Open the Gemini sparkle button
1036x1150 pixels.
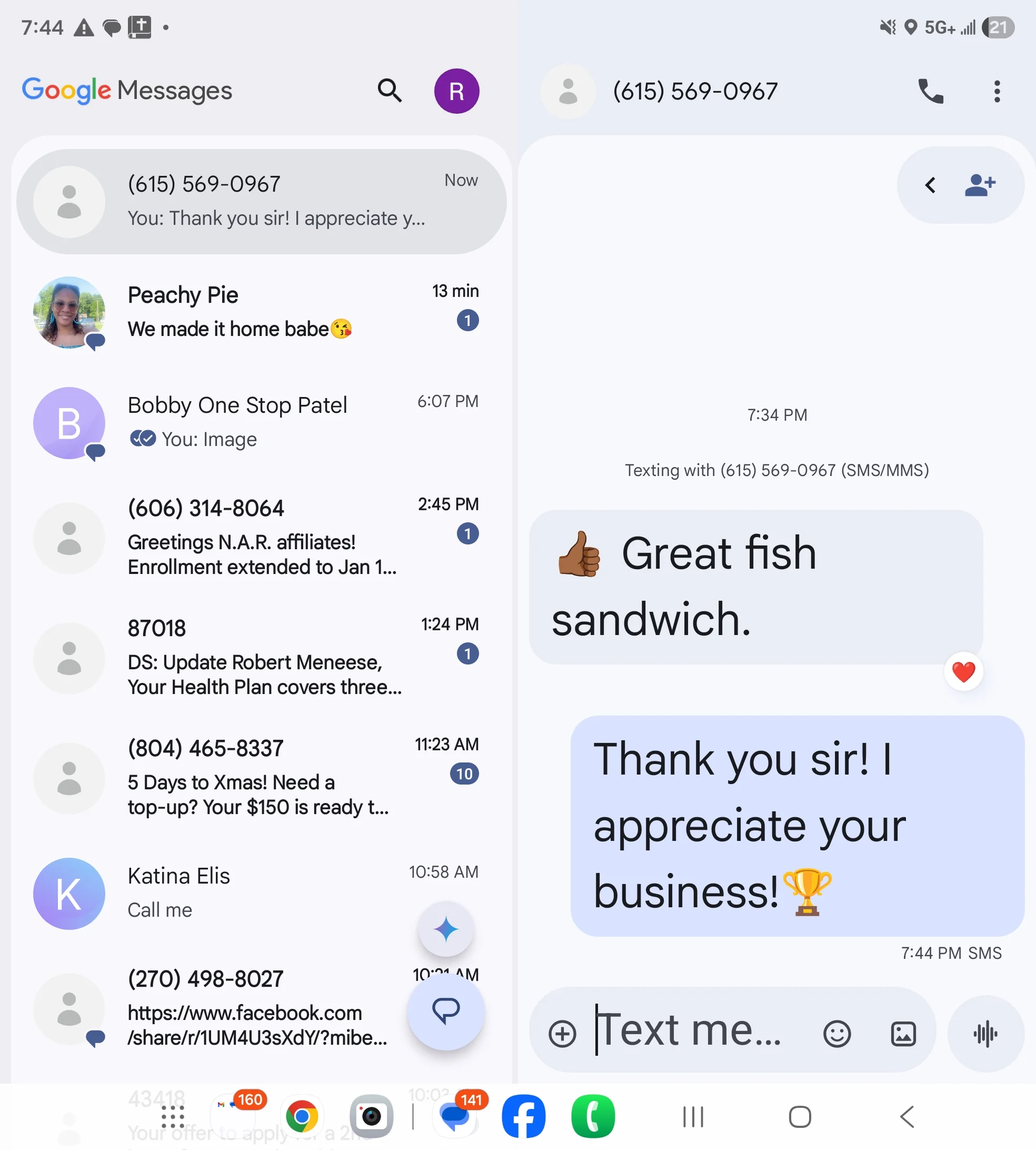446,929
